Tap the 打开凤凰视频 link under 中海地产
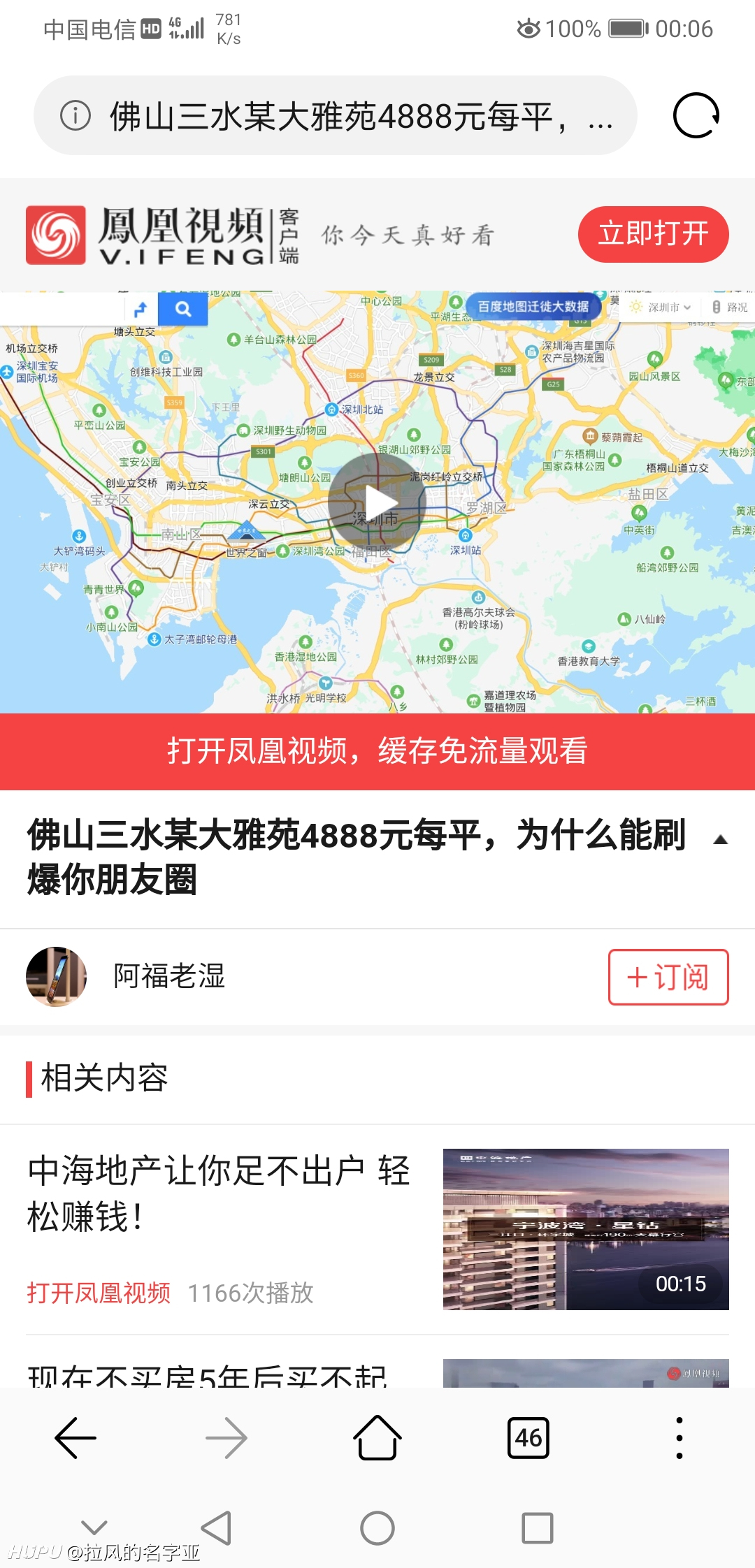 (x=99, y=1293)
